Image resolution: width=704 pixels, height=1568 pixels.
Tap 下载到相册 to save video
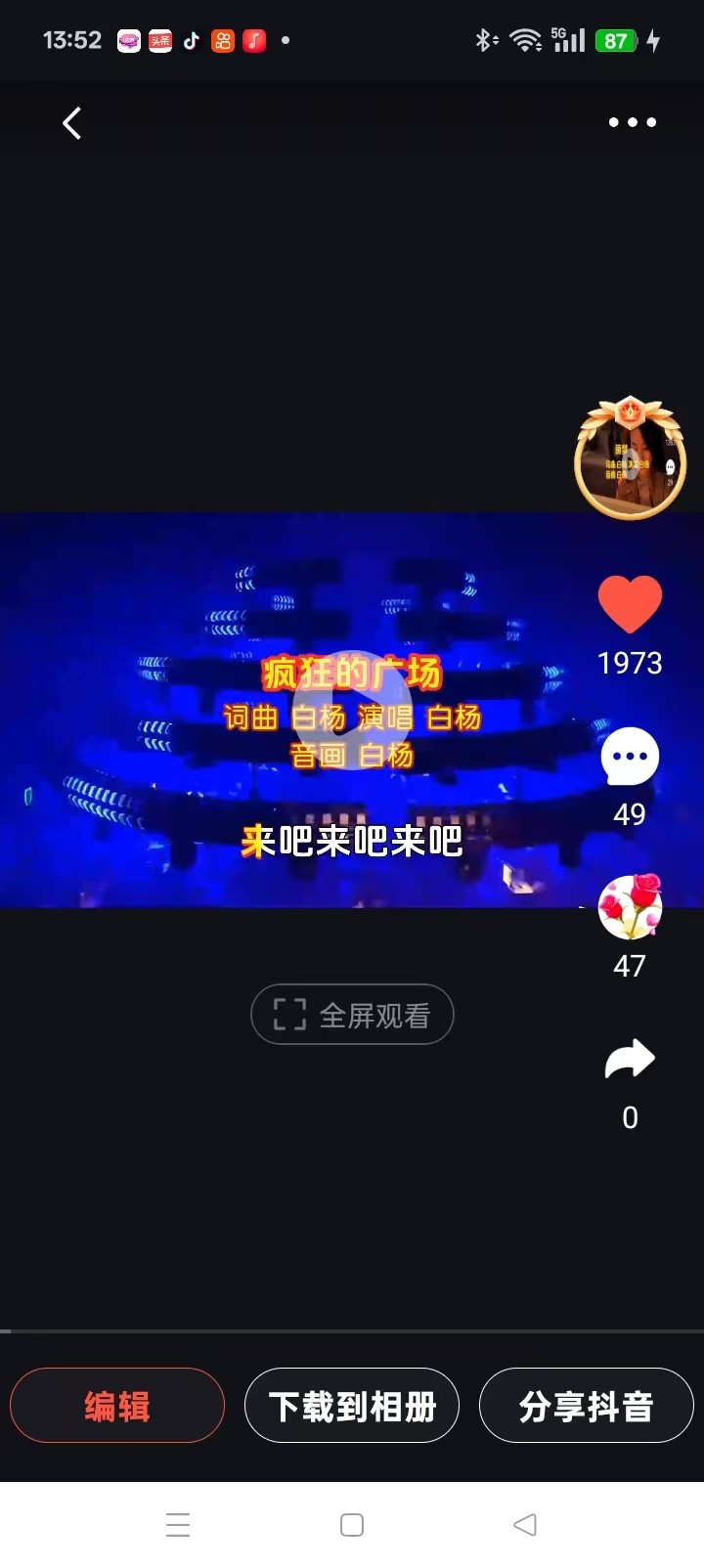click(352, 1406)
